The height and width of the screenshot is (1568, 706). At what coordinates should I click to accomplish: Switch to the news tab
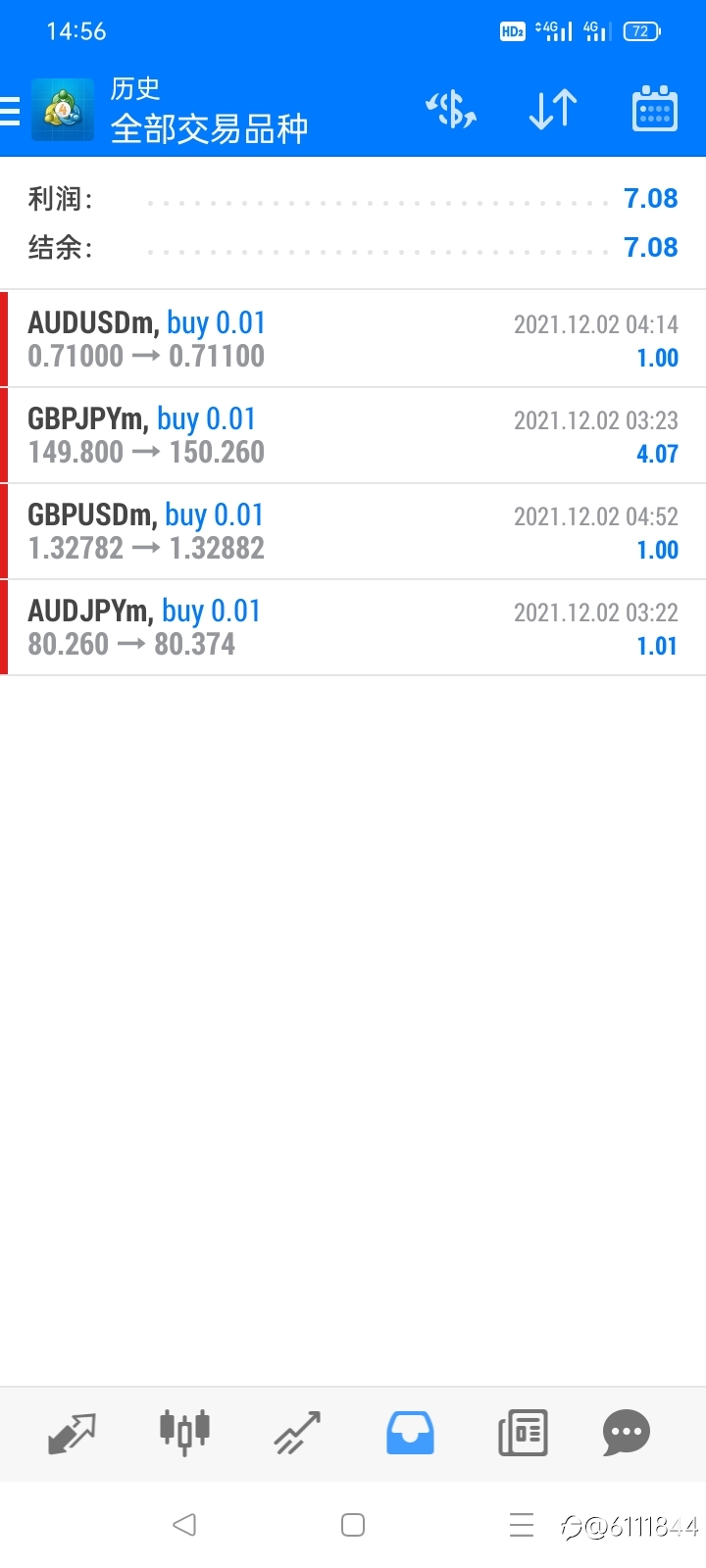[523, 1433]
